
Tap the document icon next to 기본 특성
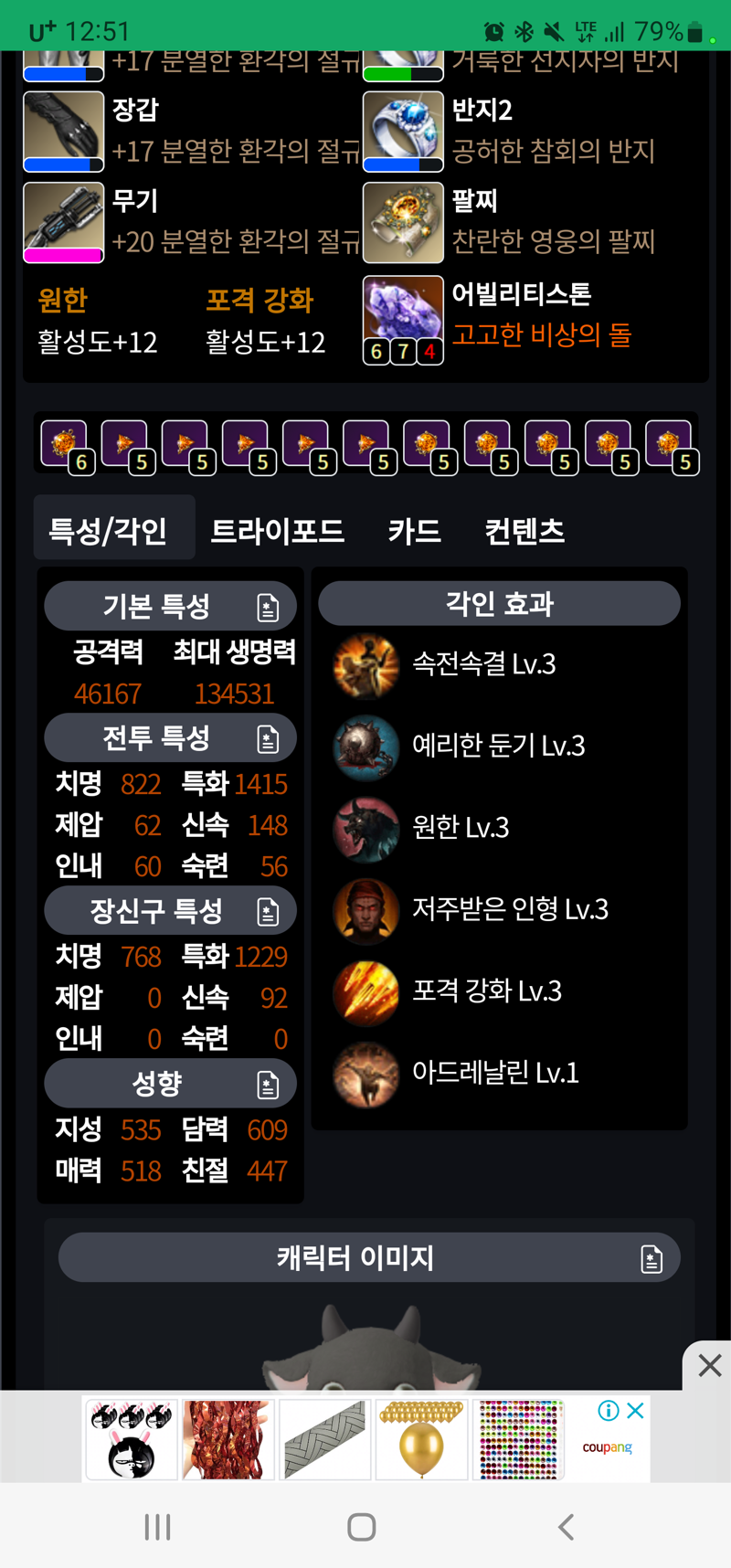point(268,607)
